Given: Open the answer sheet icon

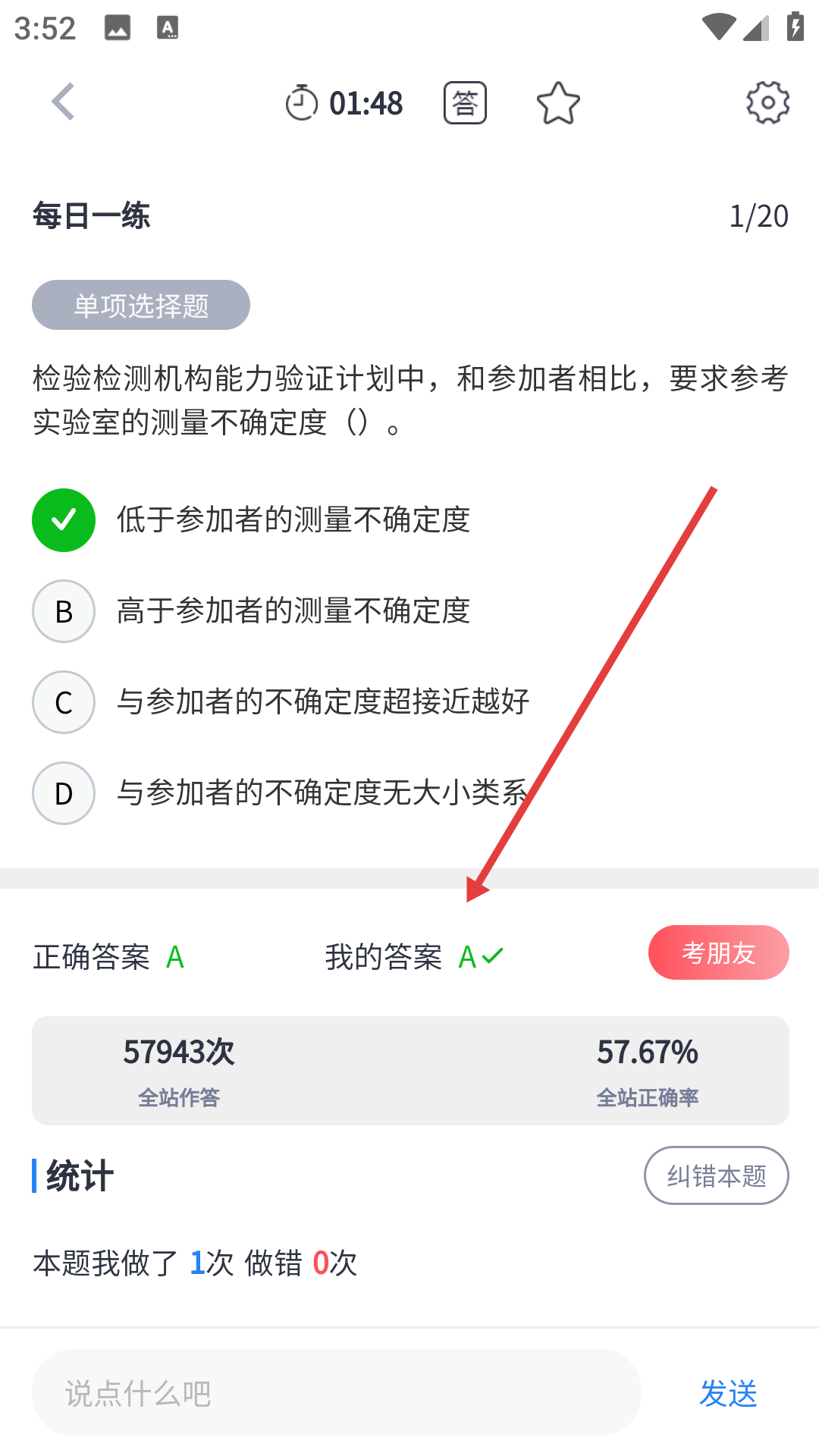Looking at the screenshot, I should (x=464, y=103).
